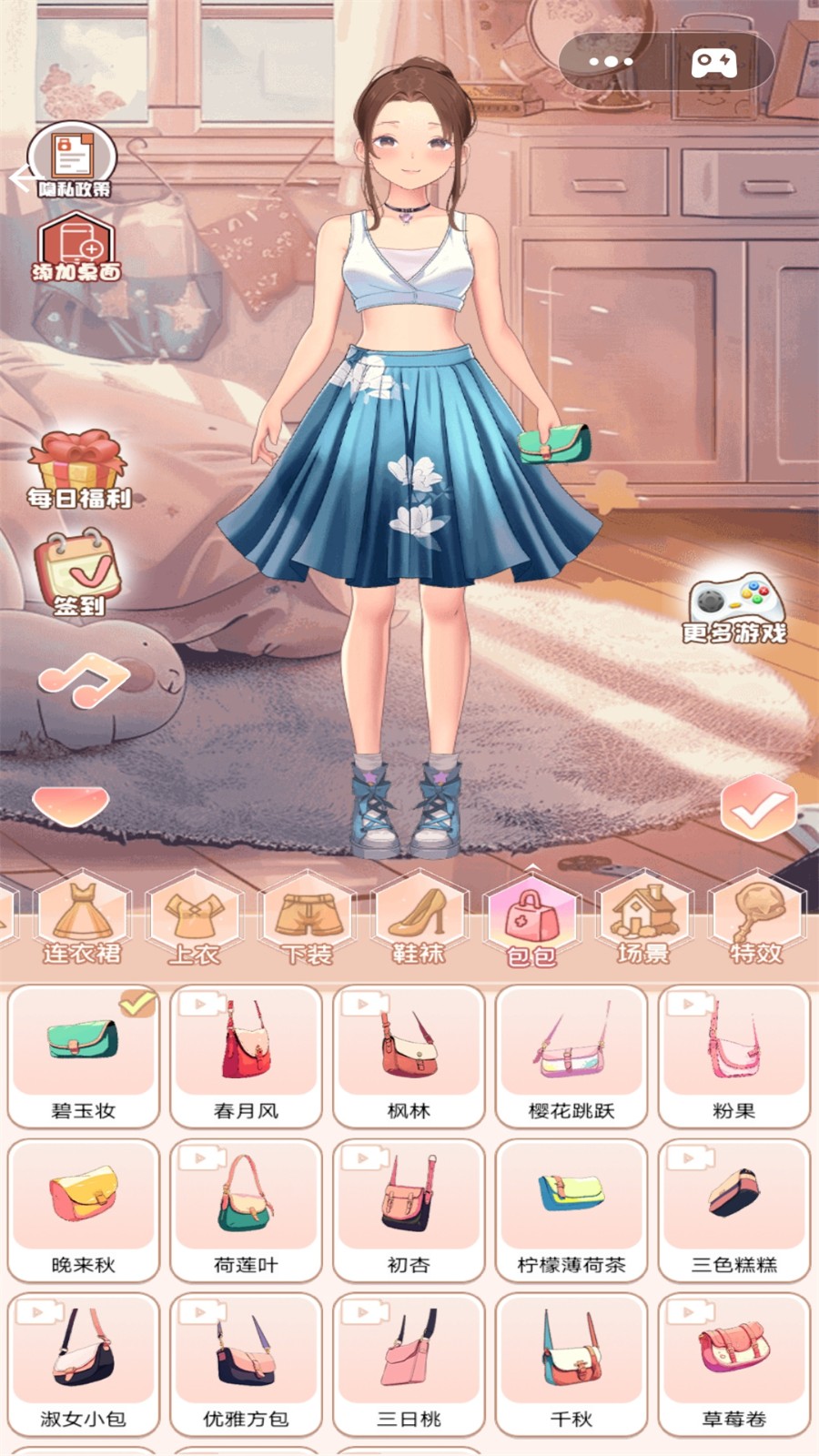Choose the 晚来秋 yellow bag

[83, 1209]
